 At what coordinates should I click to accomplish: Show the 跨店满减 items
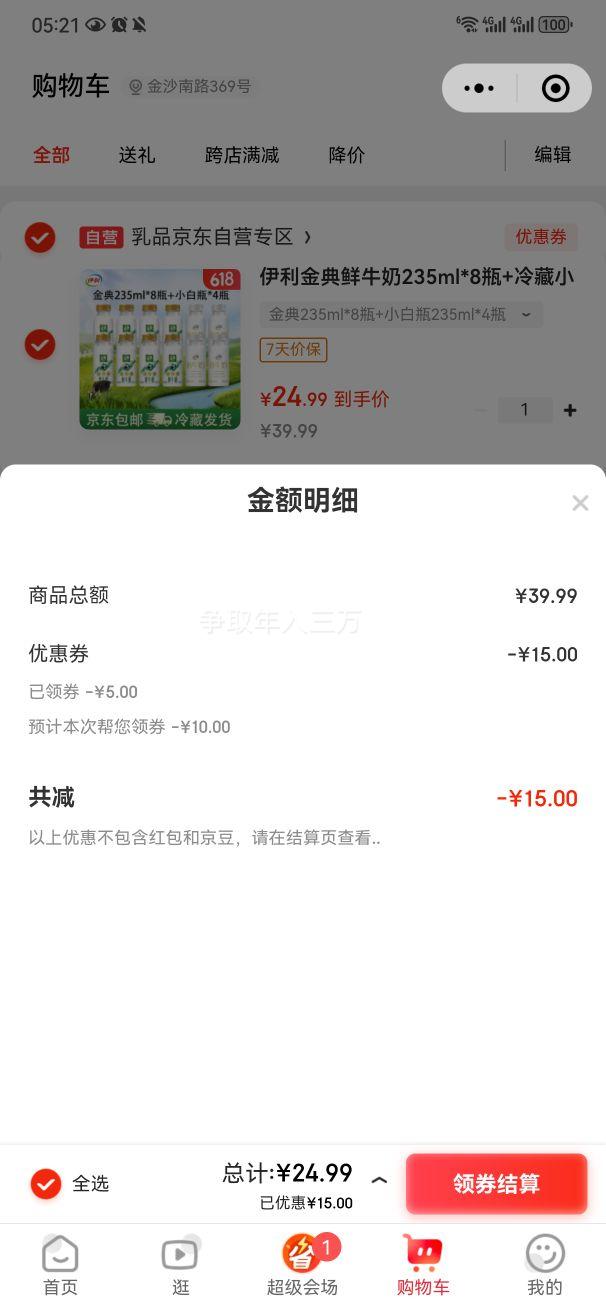[242, 155]
